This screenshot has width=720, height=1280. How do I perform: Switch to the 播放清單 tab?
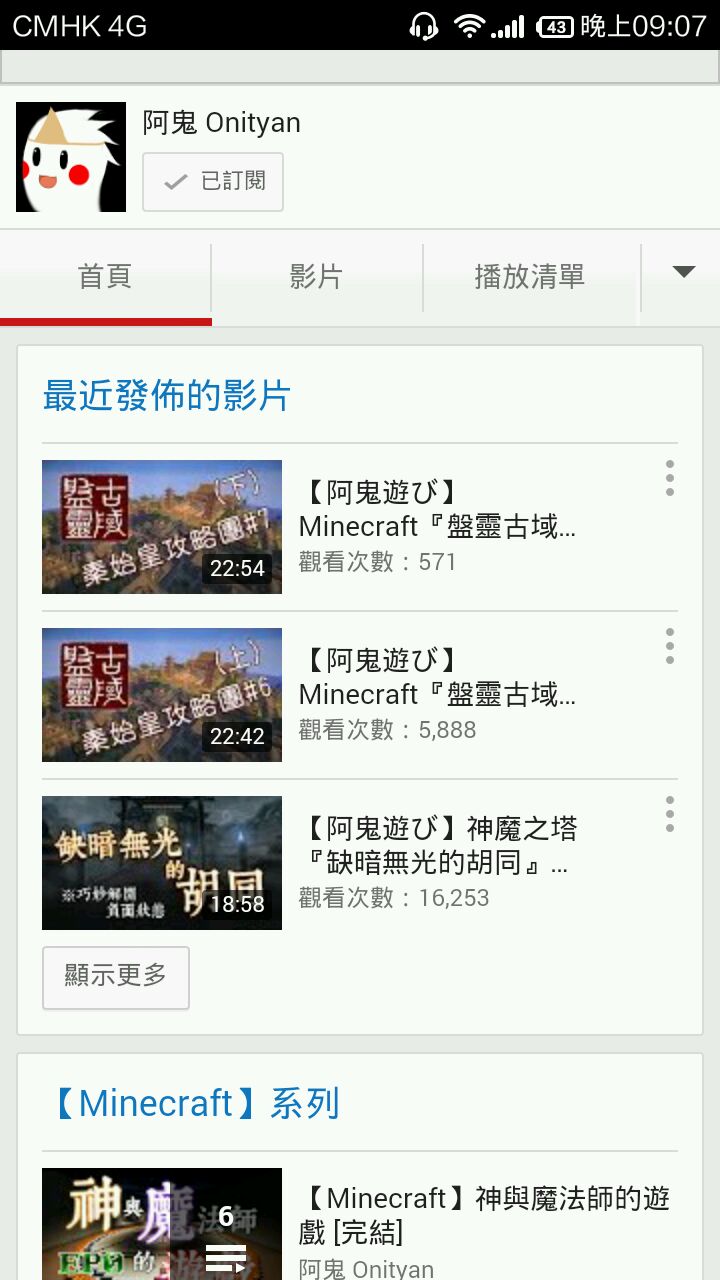pyautogui.click(x=529, y=277)
